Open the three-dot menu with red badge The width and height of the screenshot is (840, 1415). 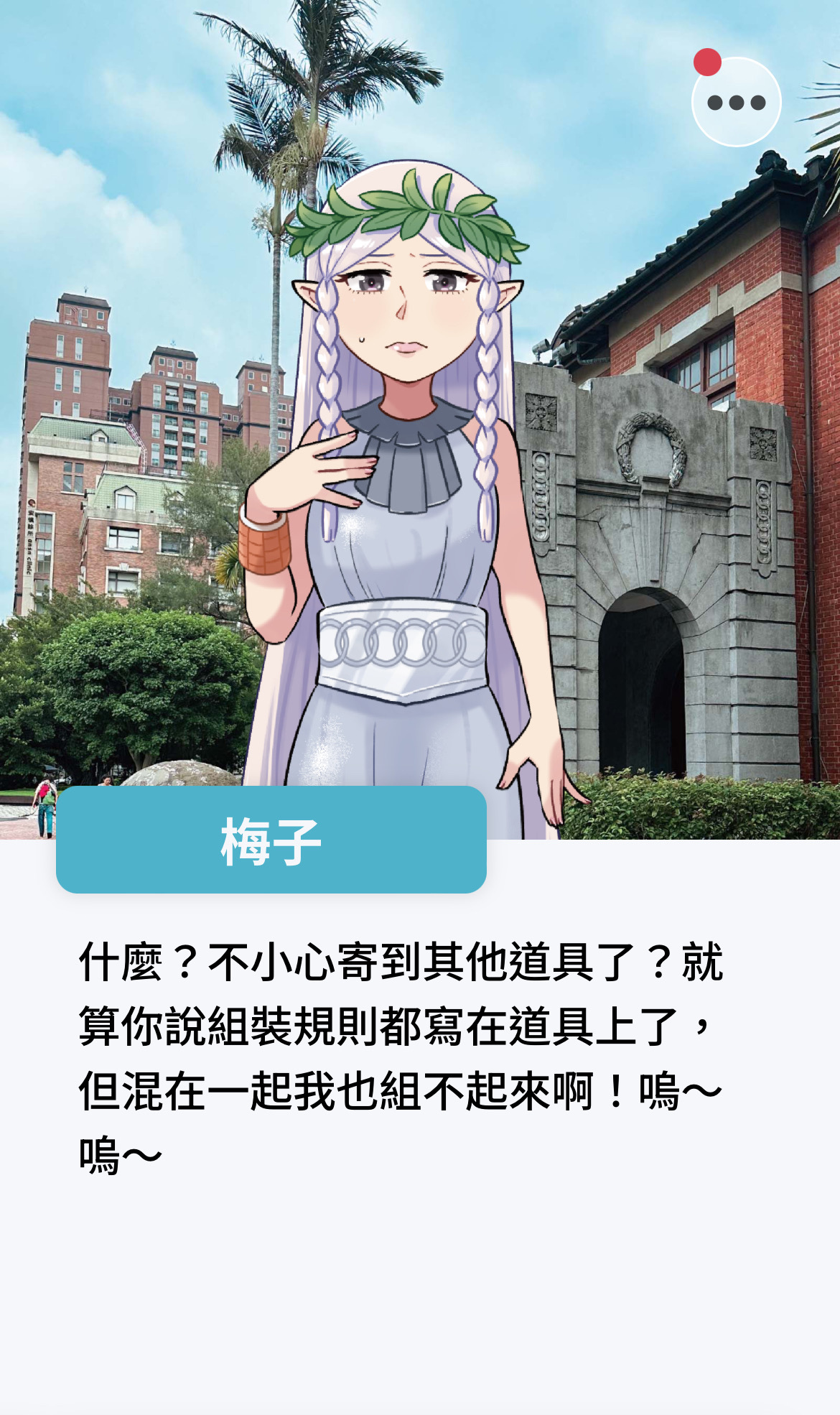pyautogui.click(x=736, y=102)
